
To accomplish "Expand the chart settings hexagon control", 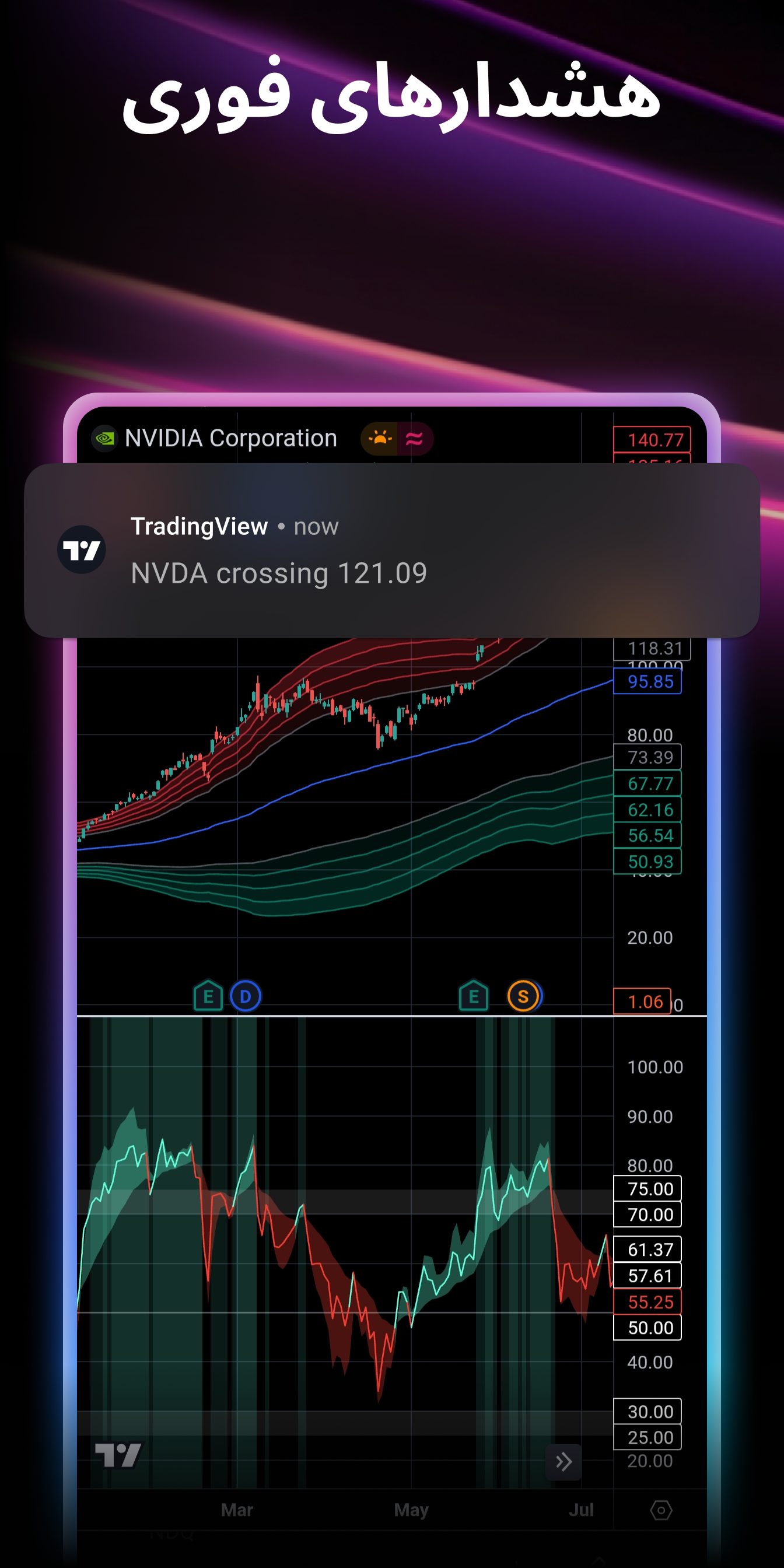I will point(661,1511).
